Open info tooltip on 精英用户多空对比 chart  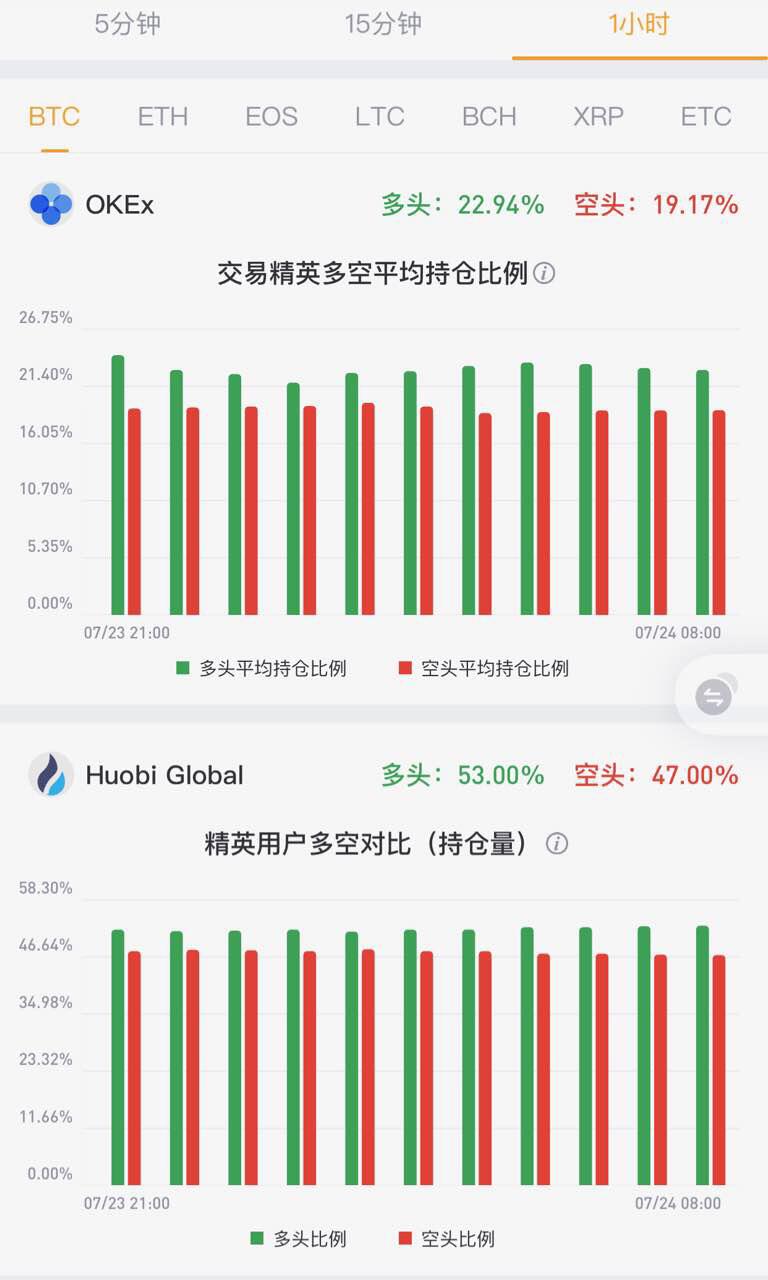(x=558, y=843)
